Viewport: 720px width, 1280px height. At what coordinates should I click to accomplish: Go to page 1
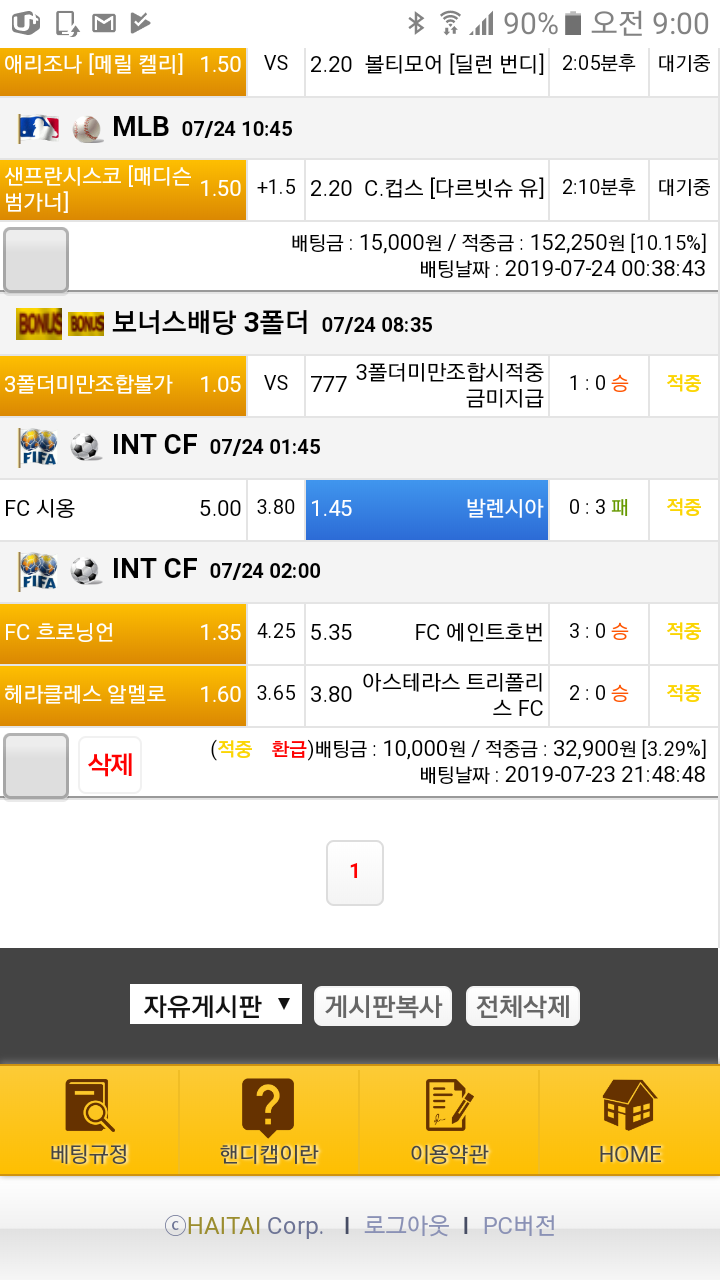click(x=354, y=872)
